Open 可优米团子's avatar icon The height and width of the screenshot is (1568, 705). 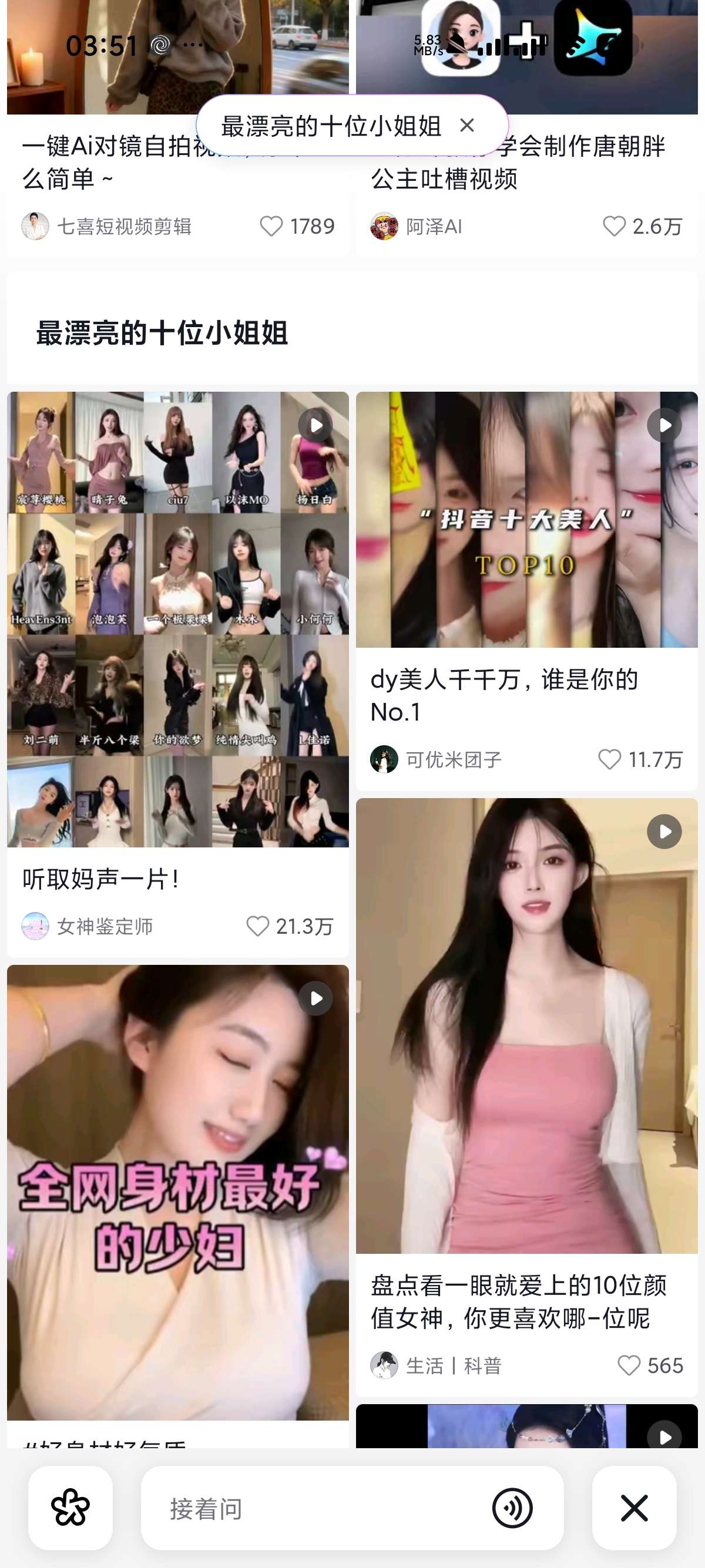pos(384,759)
